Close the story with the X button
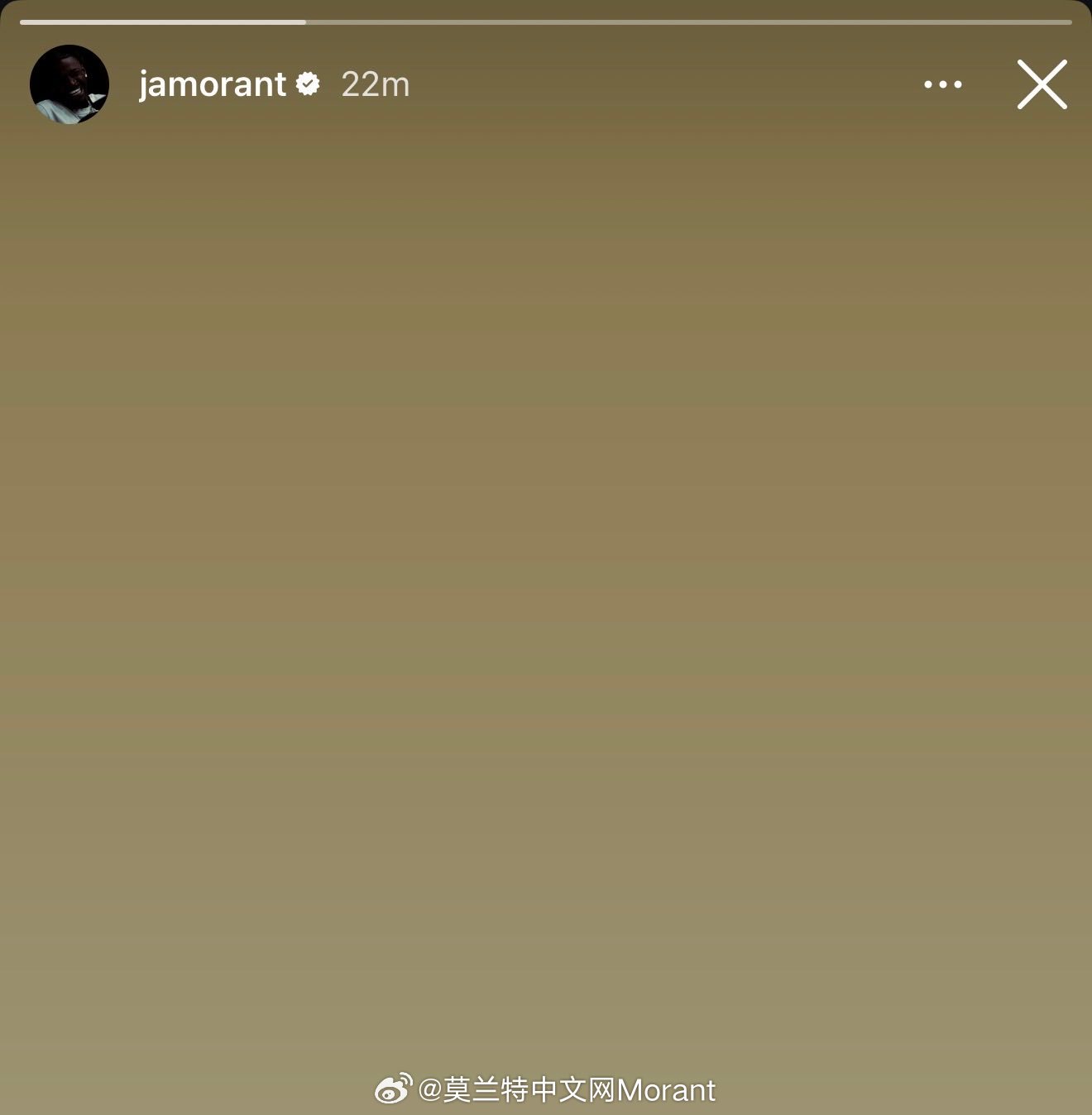Viewport: 1092px width, 1115px height. coord(1042,84)
